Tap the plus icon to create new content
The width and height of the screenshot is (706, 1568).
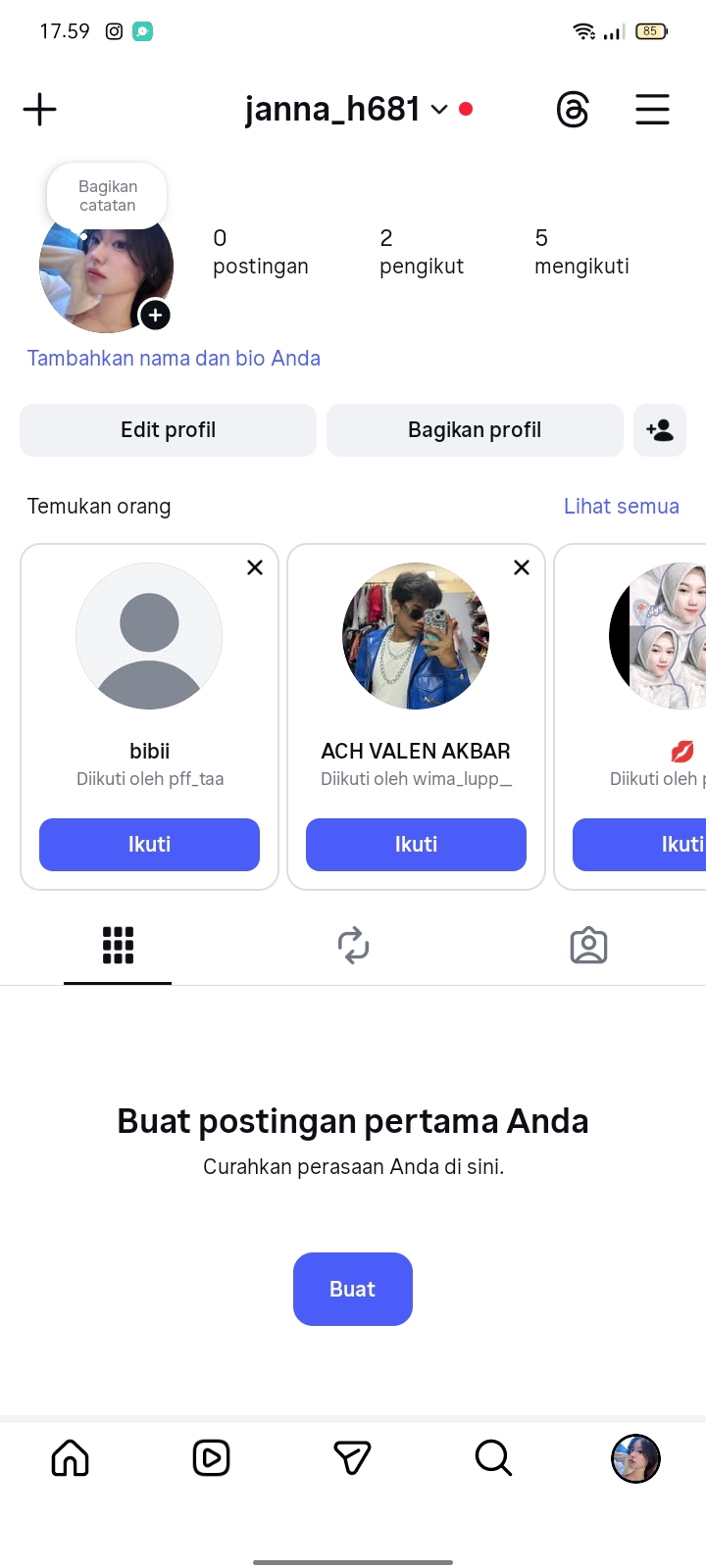pos(40,109)
